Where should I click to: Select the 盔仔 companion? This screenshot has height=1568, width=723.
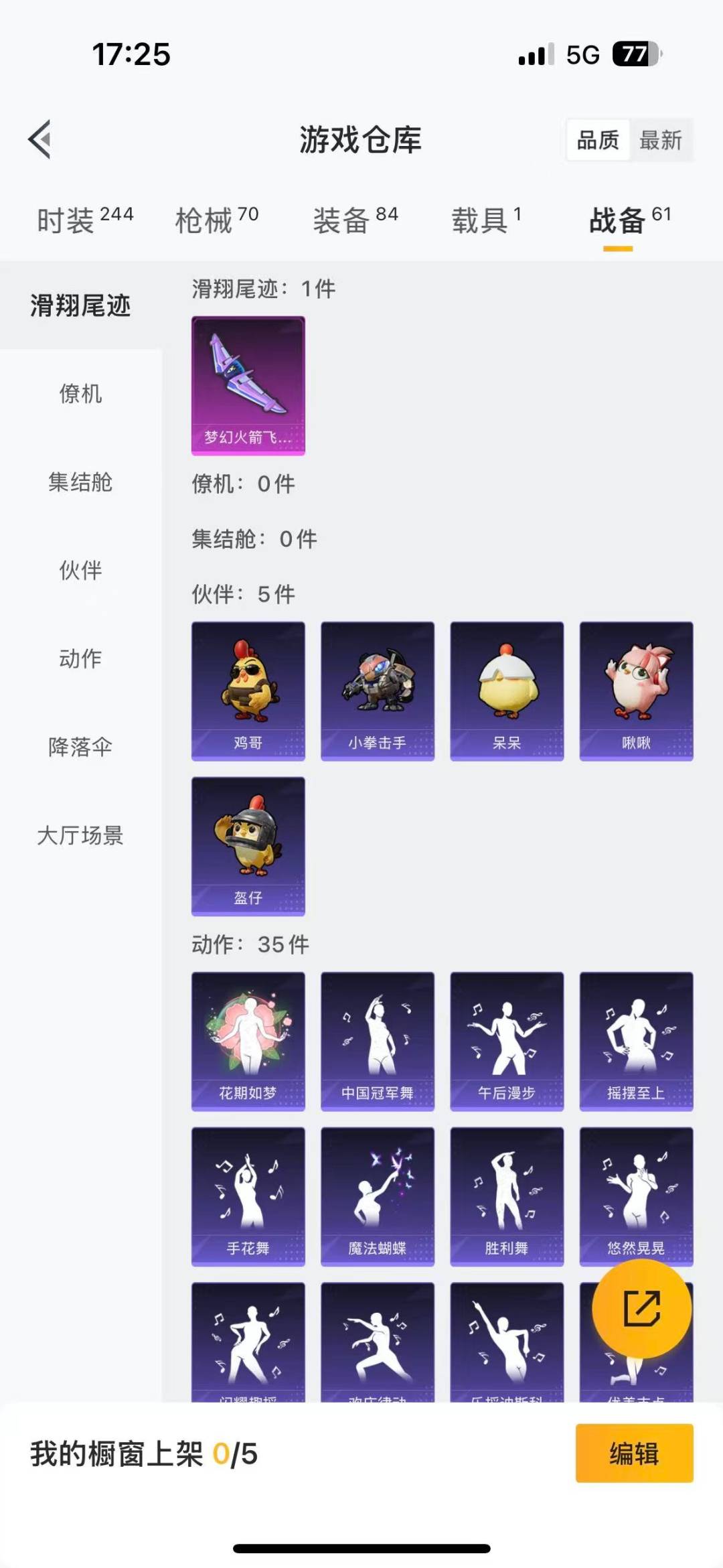click(x=248, y=847)
